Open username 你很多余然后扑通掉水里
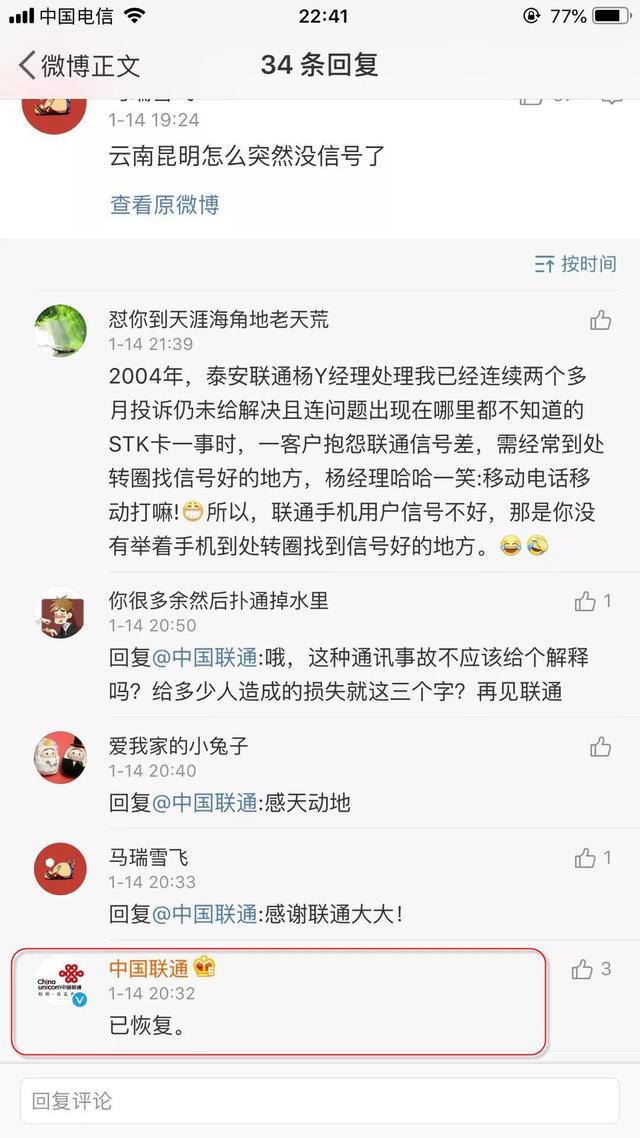Screen dimensions: 640x1138 tap(218, 600)
